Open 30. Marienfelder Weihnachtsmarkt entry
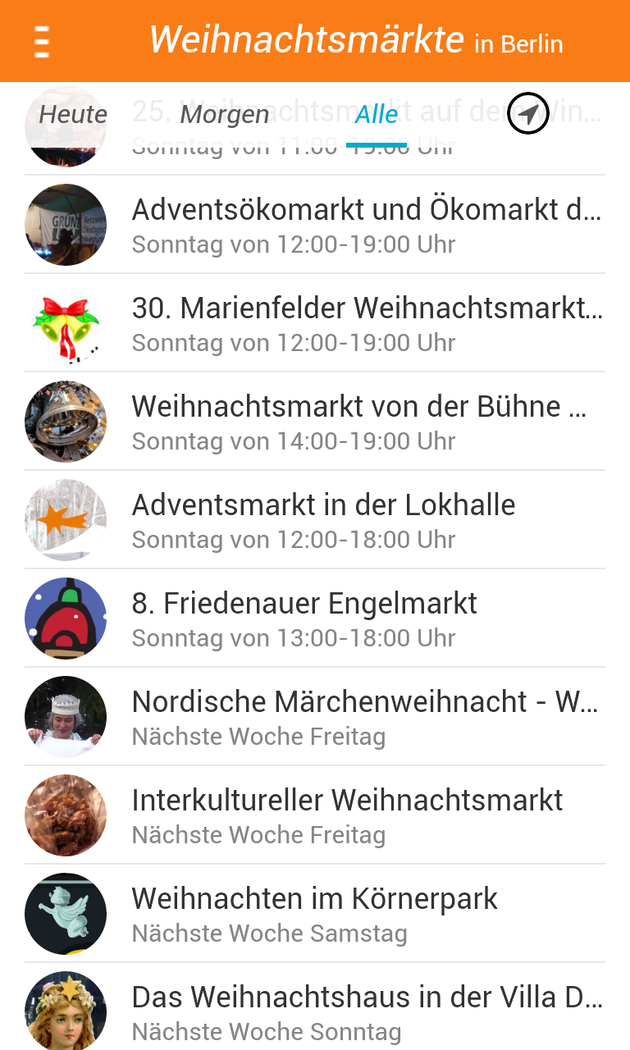The height and width of the screenshot is (1050, 630). click(x=366, y=323)
